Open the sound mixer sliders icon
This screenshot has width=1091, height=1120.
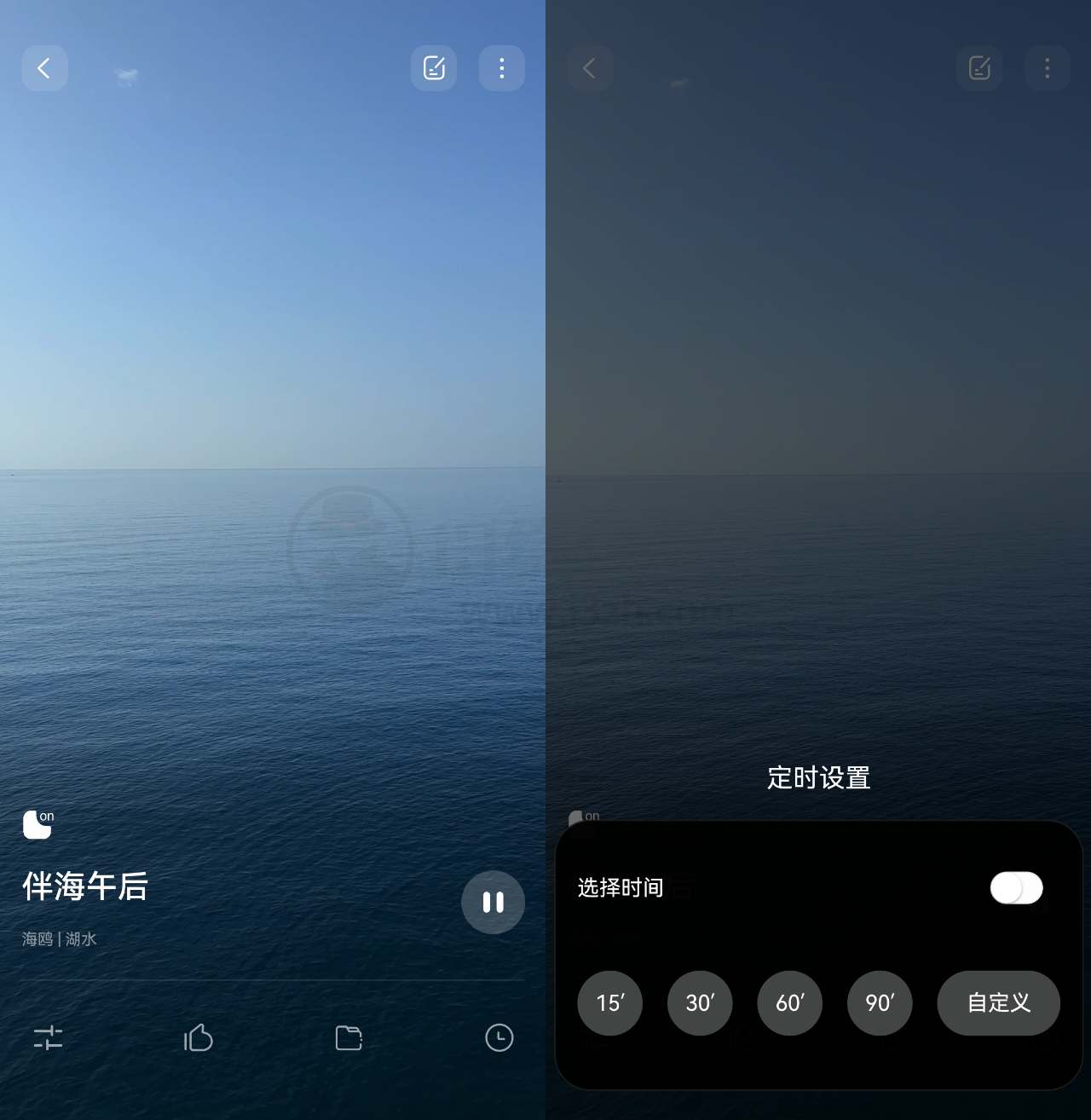click(x=49, y=1037)
